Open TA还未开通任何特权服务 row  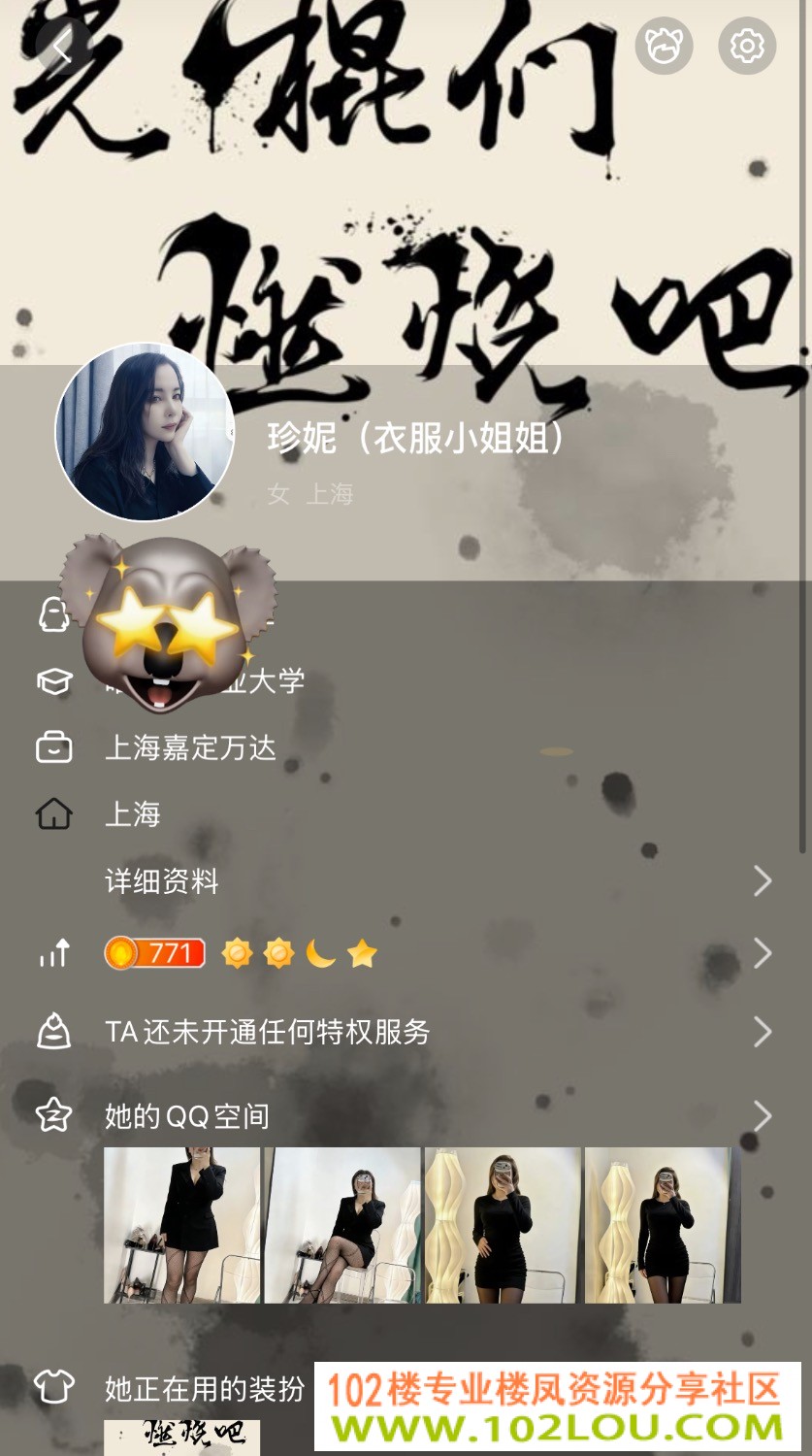pyautogui.click(x=406, y=1032)
